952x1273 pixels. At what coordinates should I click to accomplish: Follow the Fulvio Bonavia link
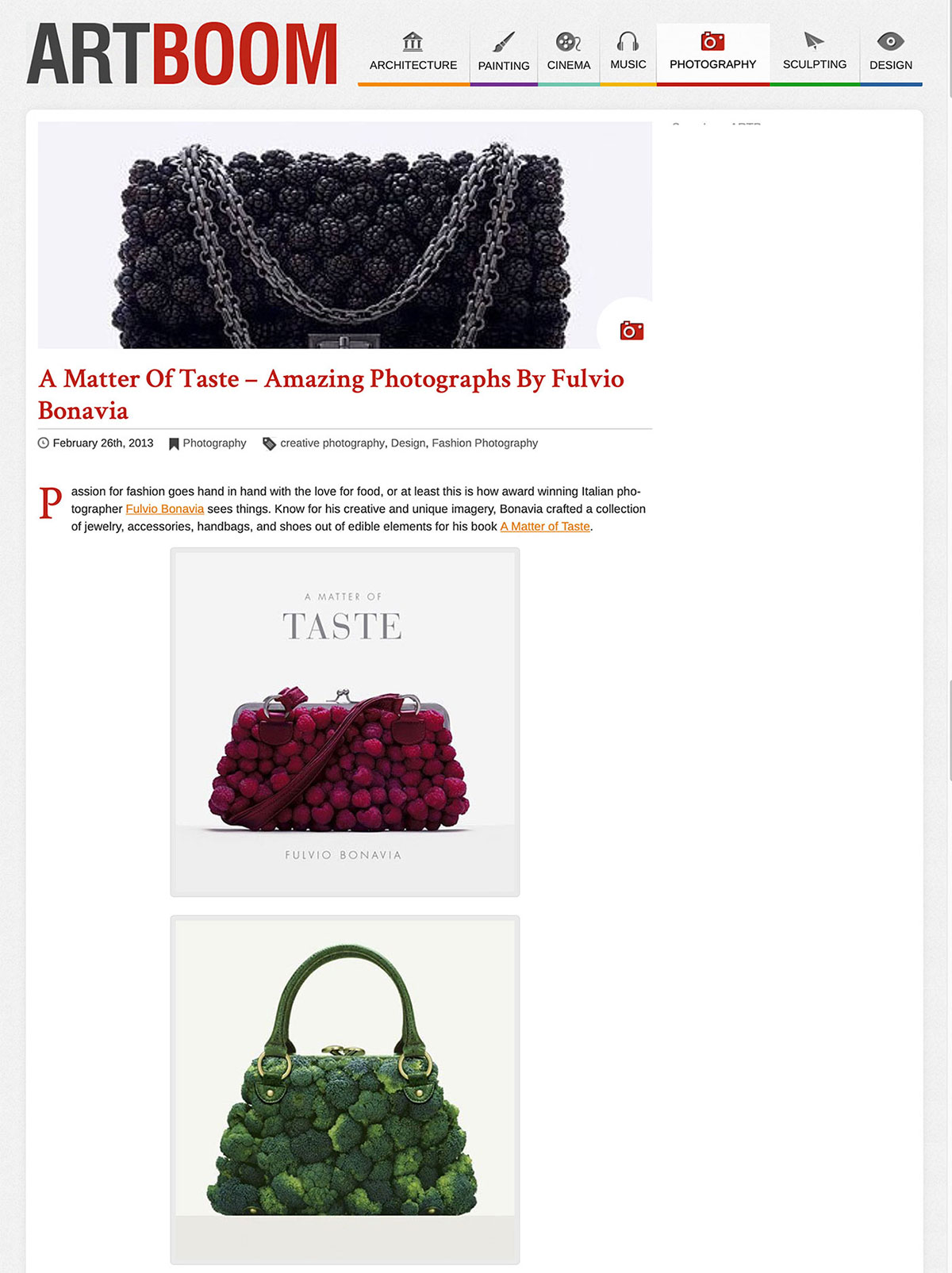pyautogui.click(x=164, y=509)
